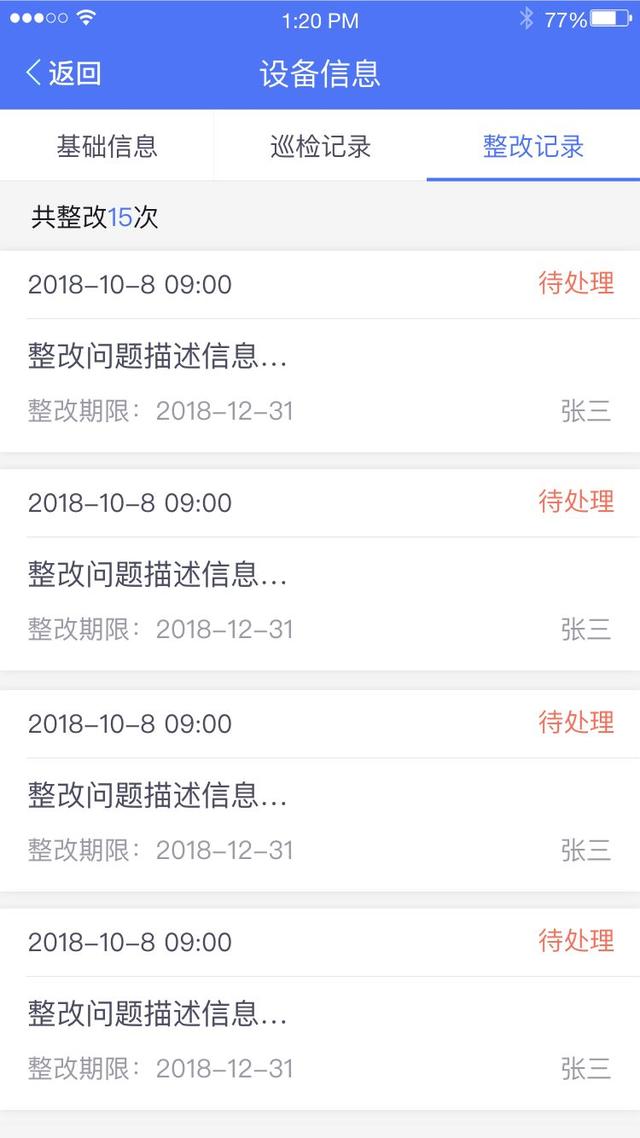Switch to the 巡检记录 tab

coord(320,146)
